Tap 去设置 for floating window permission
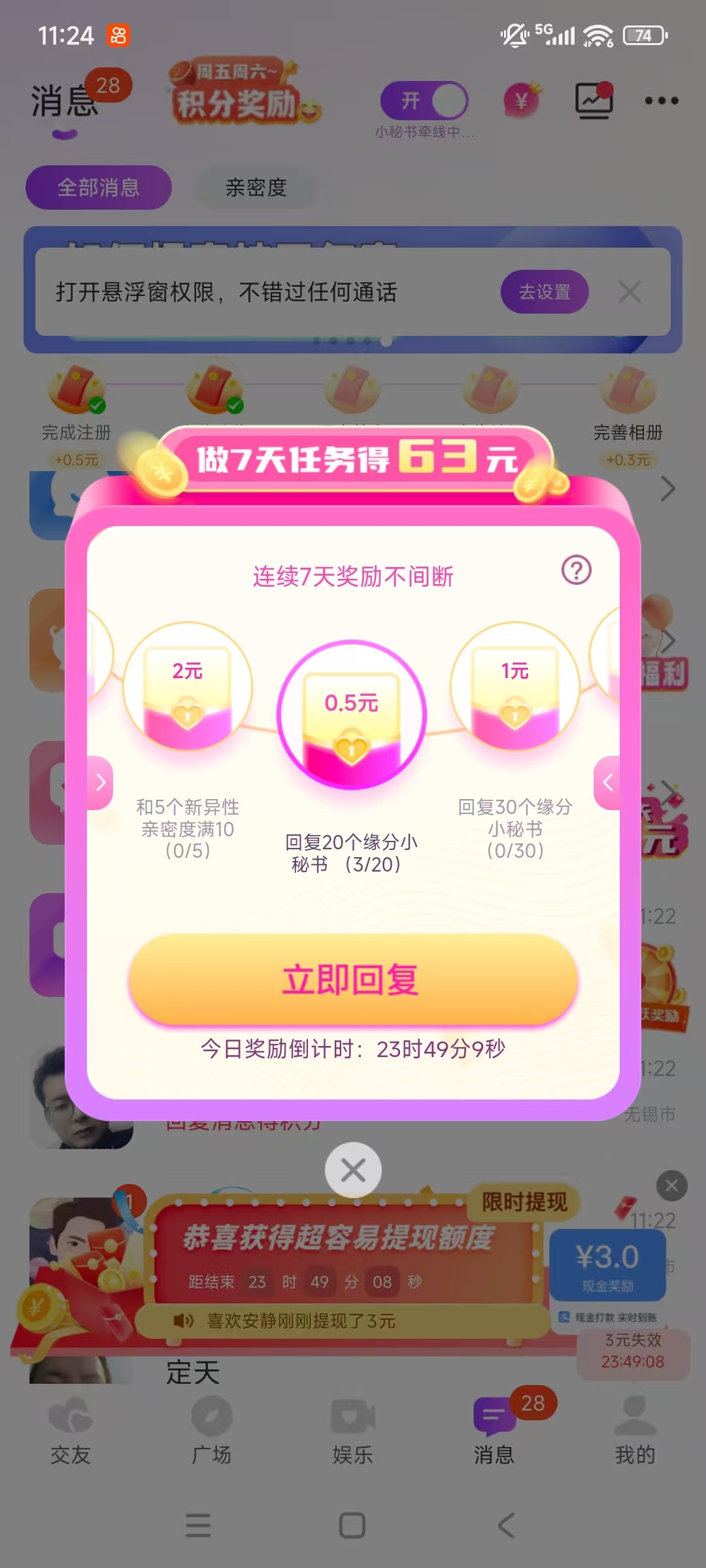This screenshot has height=1568, width=706. [x=544, y=291]
